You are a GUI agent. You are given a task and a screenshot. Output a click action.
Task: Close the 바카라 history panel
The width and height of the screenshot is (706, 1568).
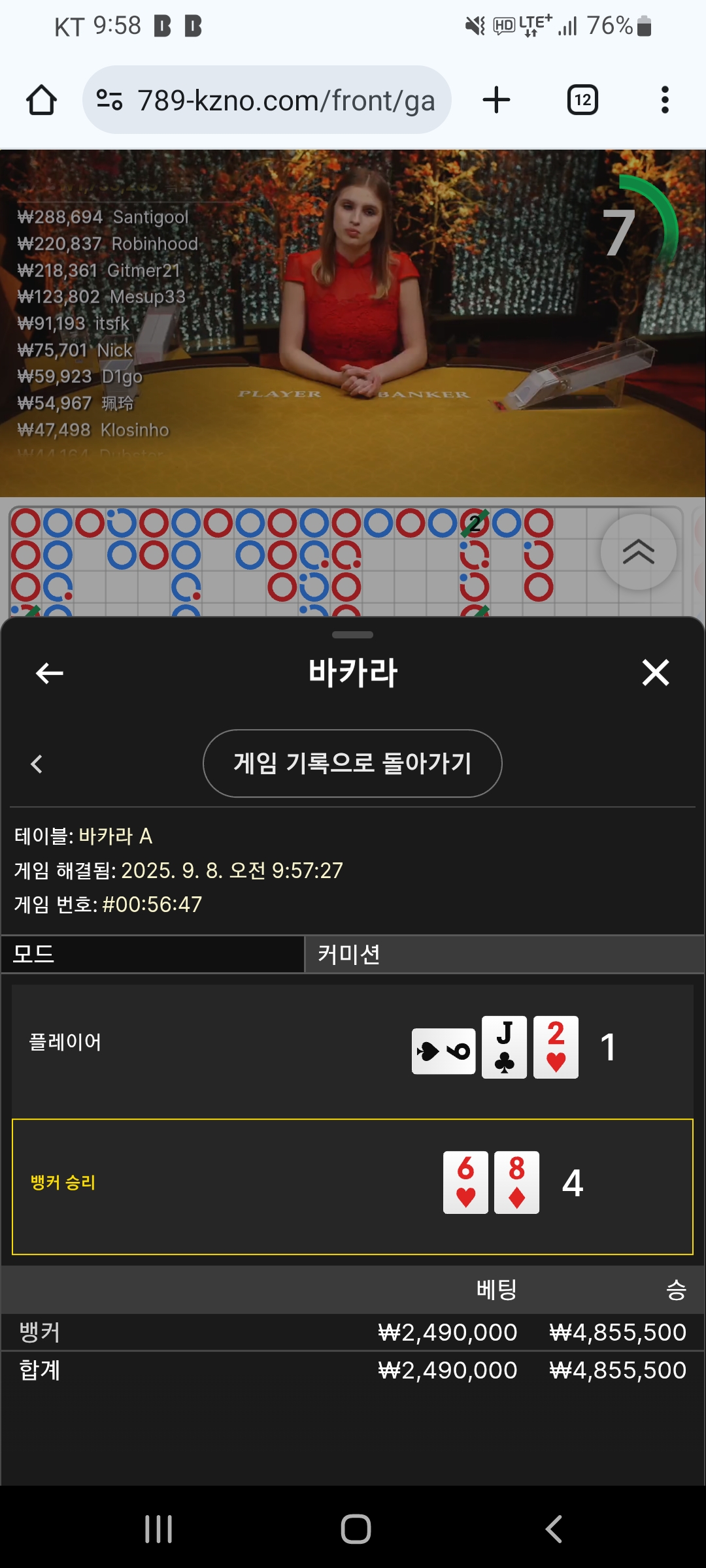pos(656,672)
